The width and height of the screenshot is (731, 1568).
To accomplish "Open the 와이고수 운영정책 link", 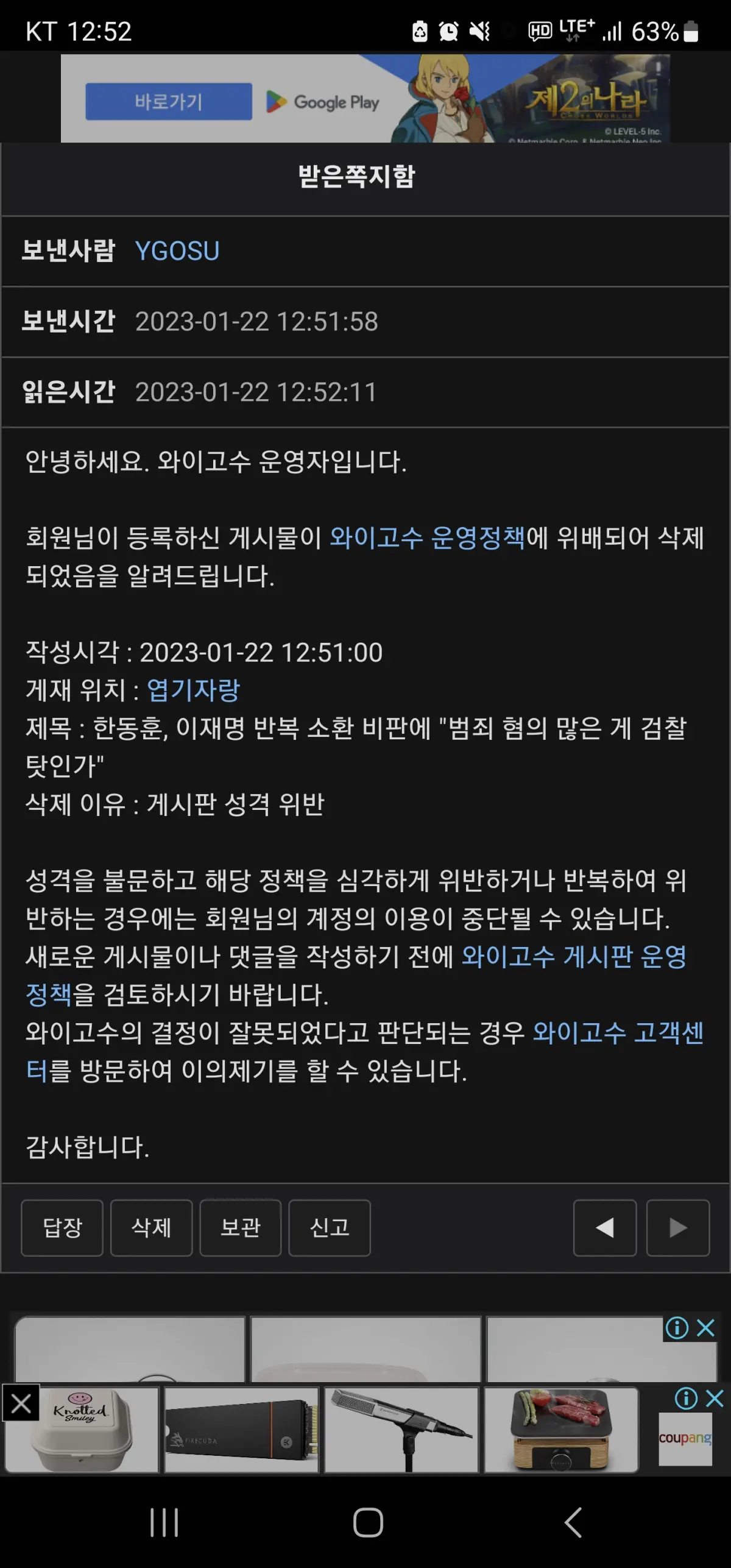I will 426,537.
